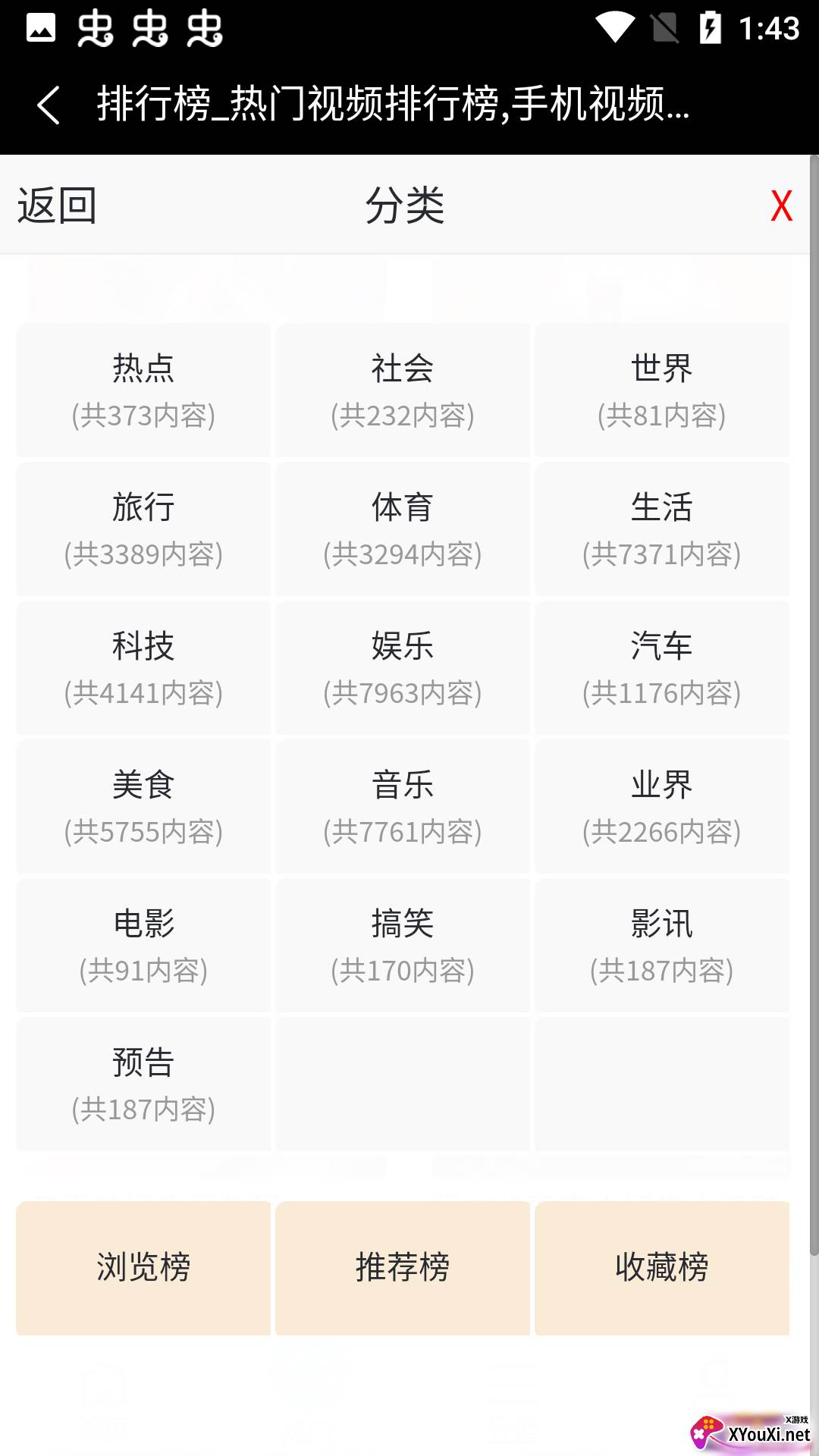
Task: Open the 美食 category
Action: point(143,807)
